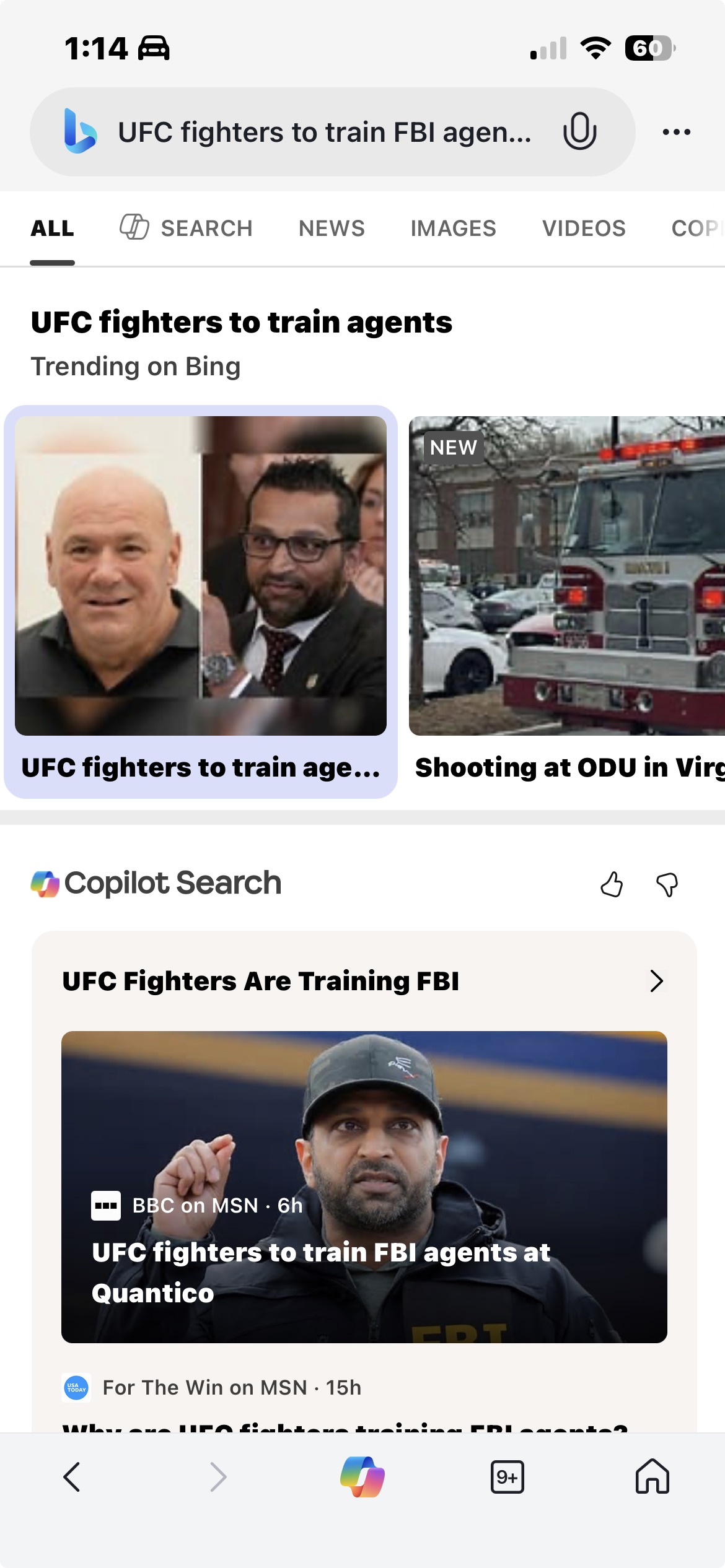This screenshot has width=725, height=1568.
Task: Open the UFC fighters to train agents card
Action: 201,601
